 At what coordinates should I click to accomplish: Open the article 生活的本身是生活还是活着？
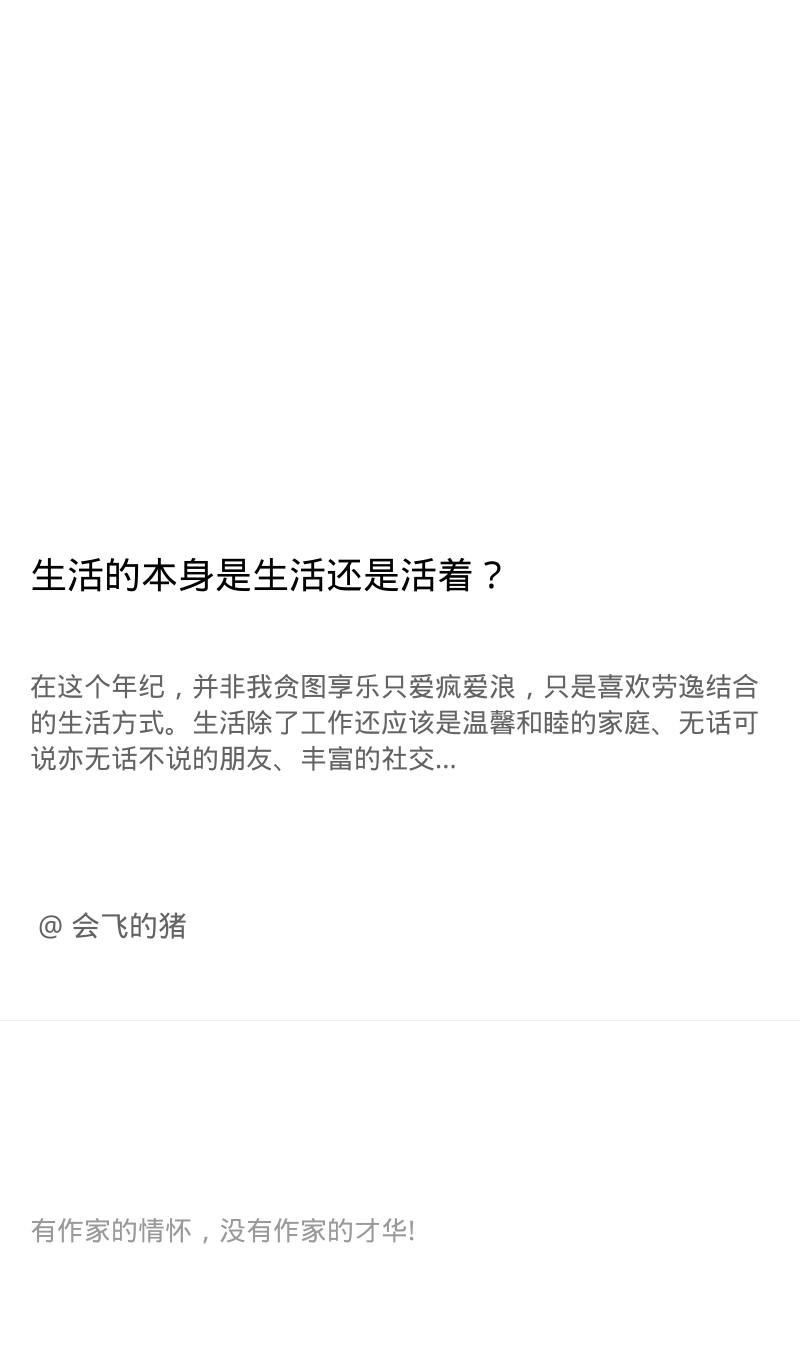[268, 576]
